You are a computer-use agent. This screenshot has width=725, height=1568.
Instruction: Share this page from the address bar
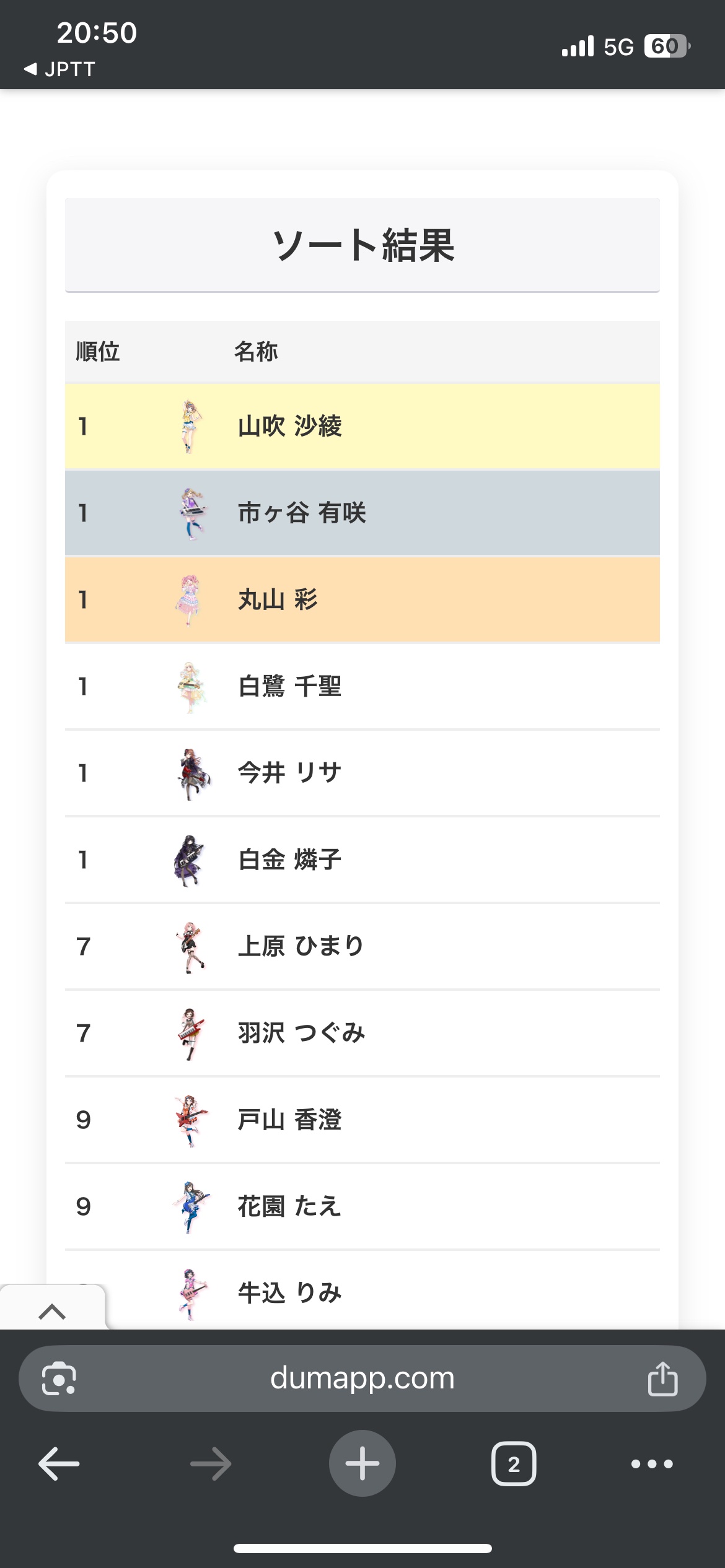click(x=662, y=1379)
